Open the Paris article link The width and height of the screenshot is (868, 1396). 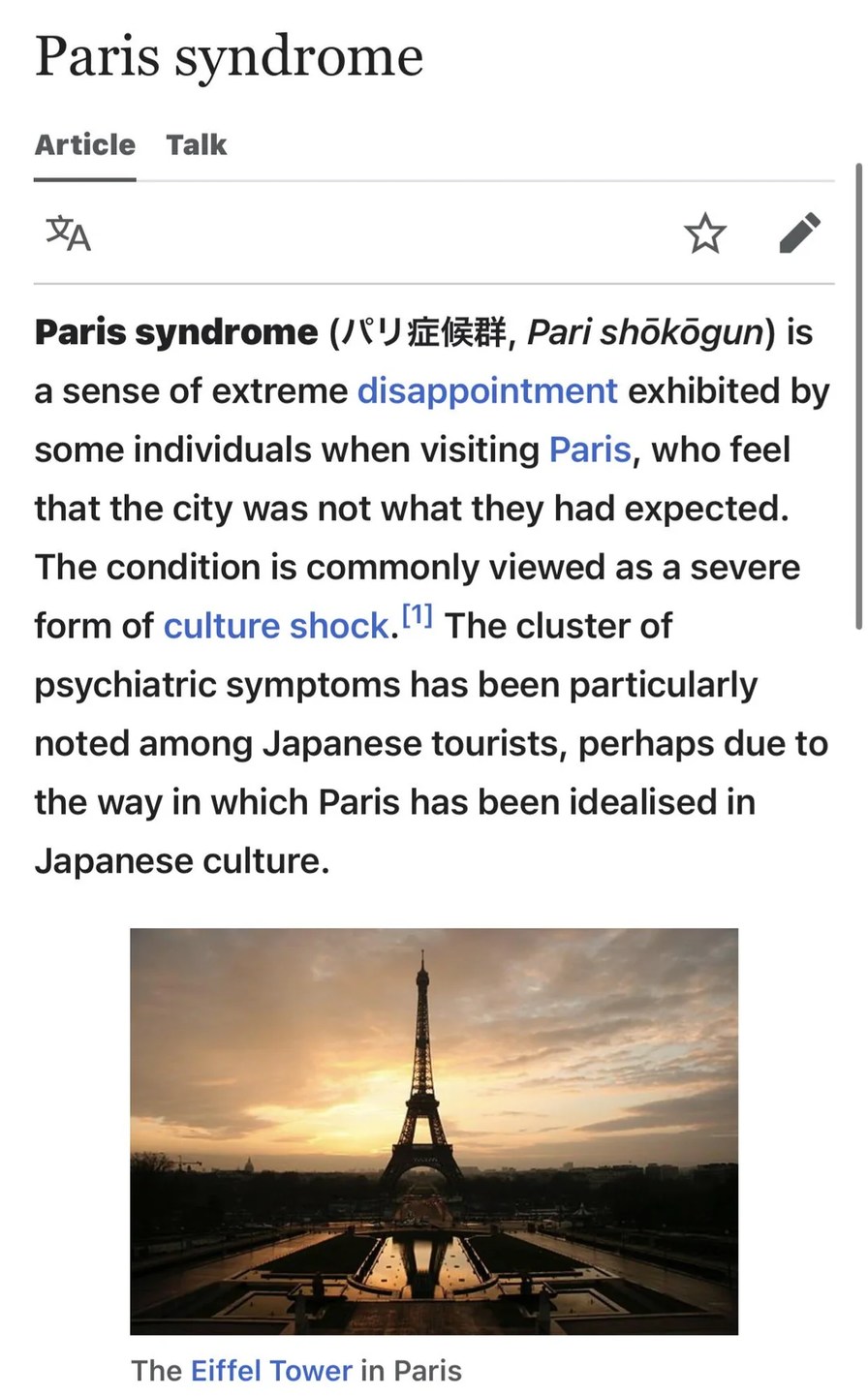coord(589,449)
